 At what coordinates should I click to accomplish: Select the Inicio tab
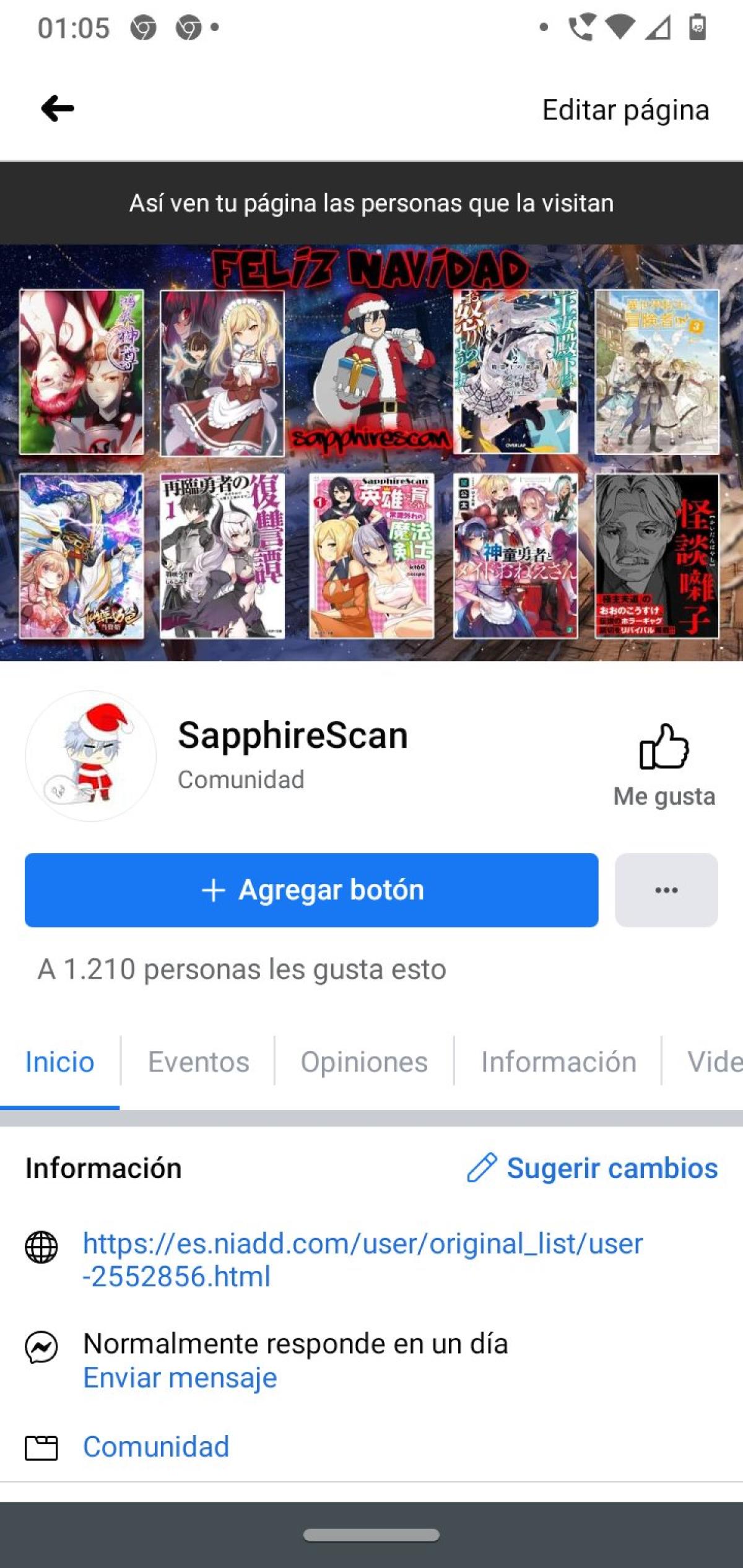(x=59, y=1062)
